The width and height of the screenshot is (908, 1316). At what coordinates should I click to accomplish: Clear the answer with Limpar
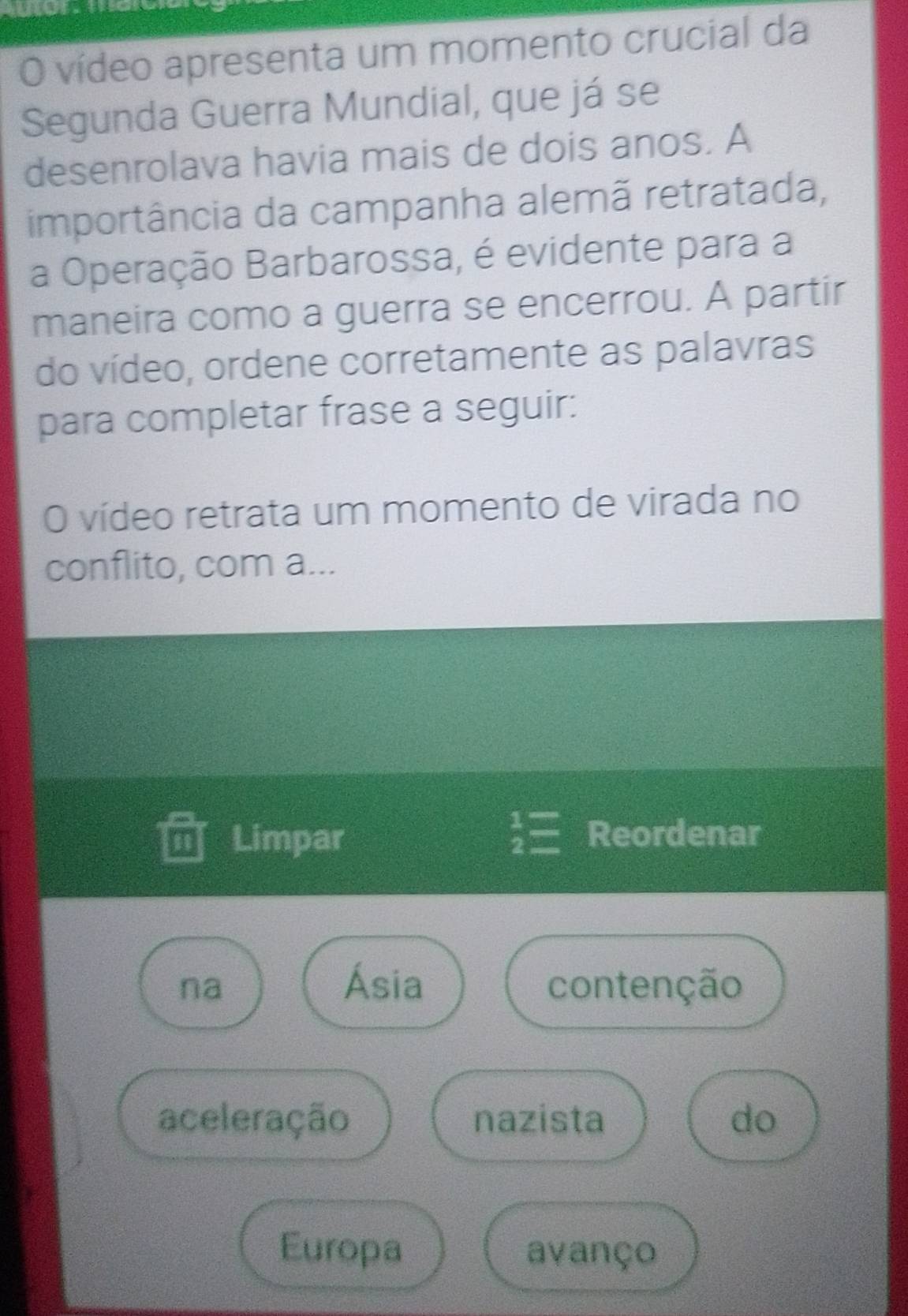[x=254, y=837]
